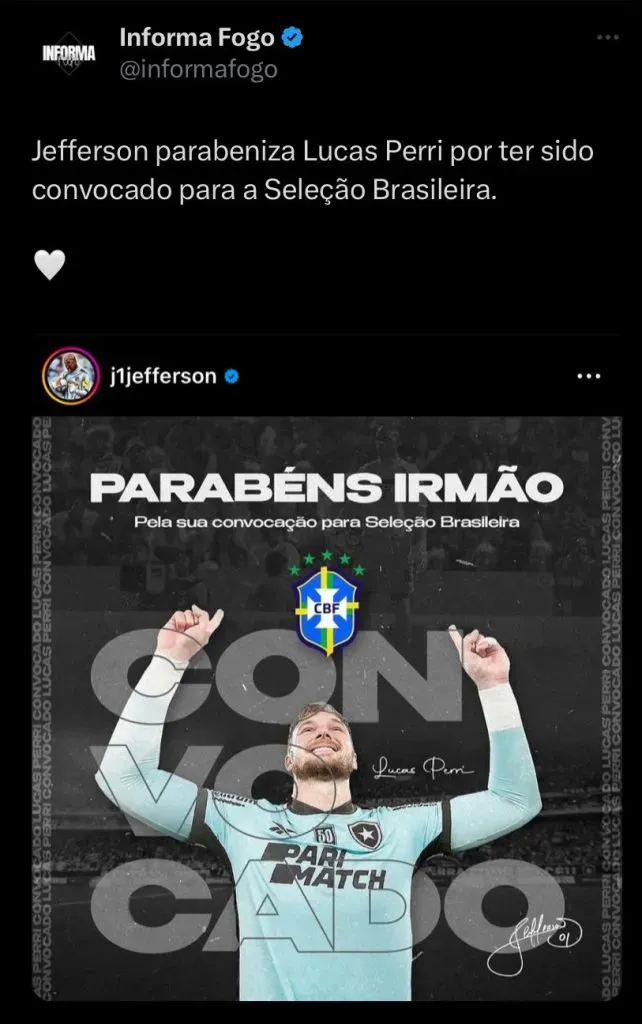Open the tweet's overflow menu
642x1024 pixels.
[607, 37]
